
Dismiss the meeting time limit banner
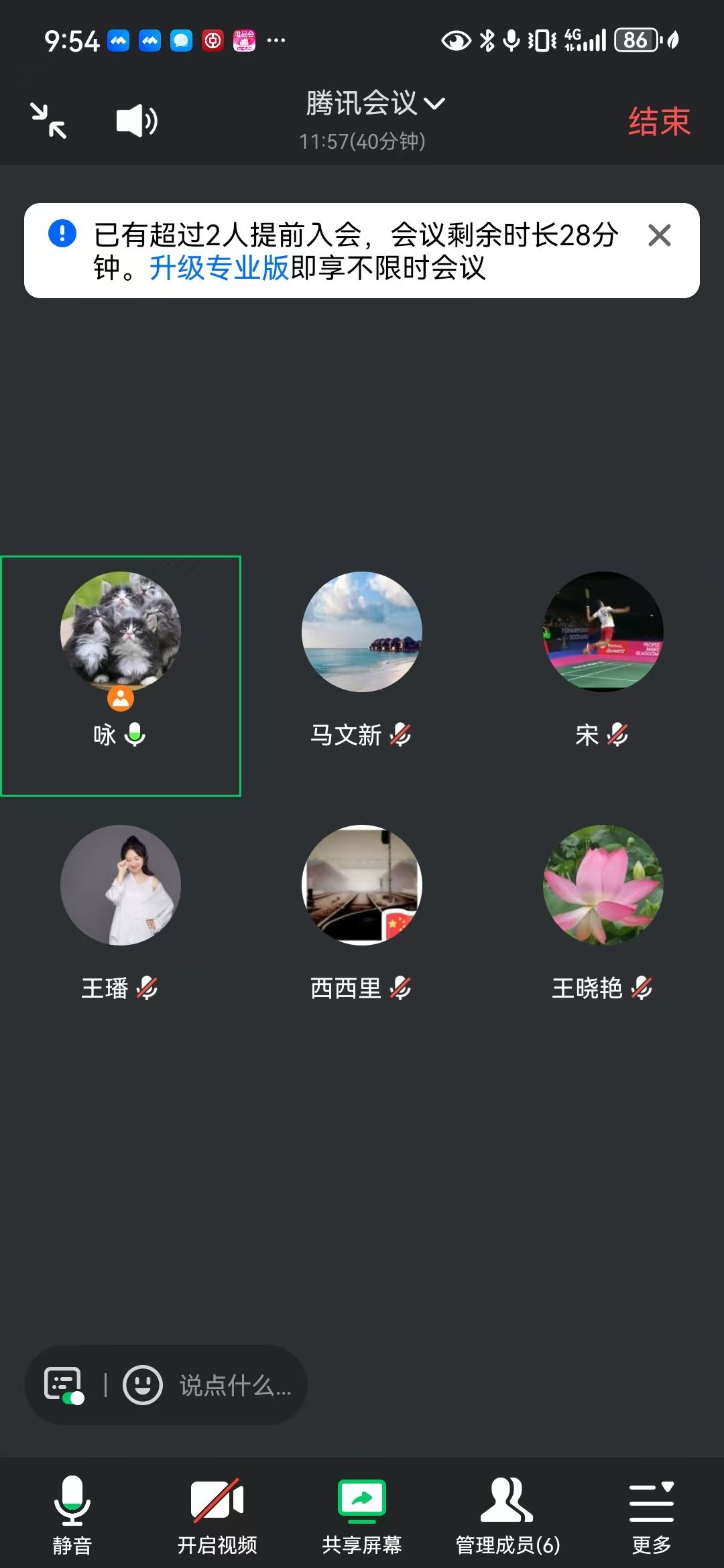[659, 235]
